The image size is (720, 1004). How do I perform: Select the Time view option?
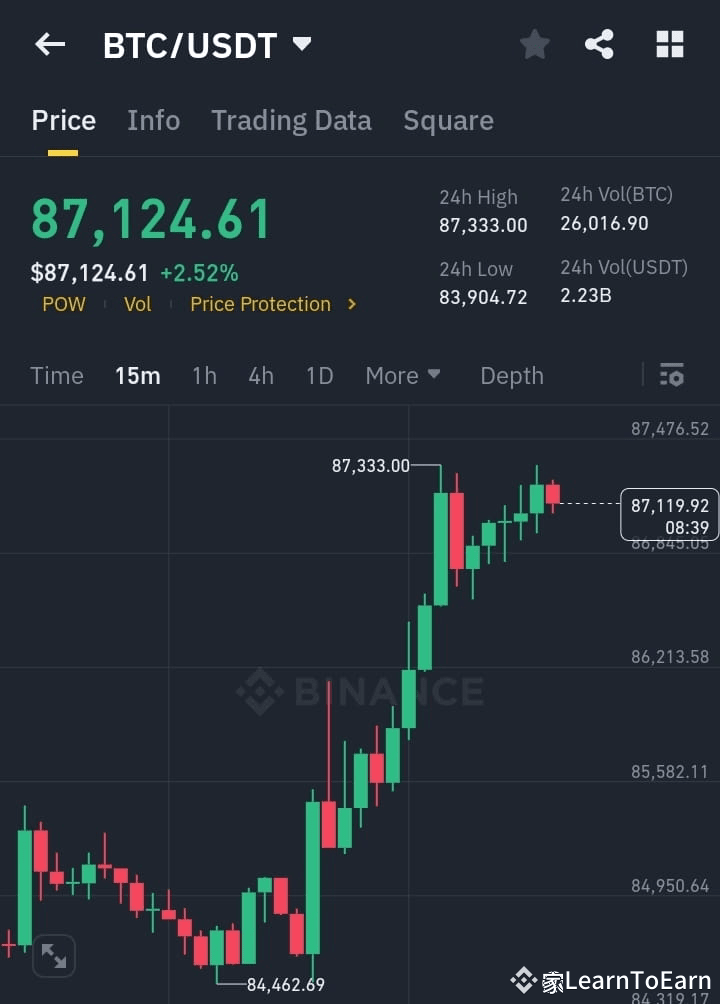[56, 375]
